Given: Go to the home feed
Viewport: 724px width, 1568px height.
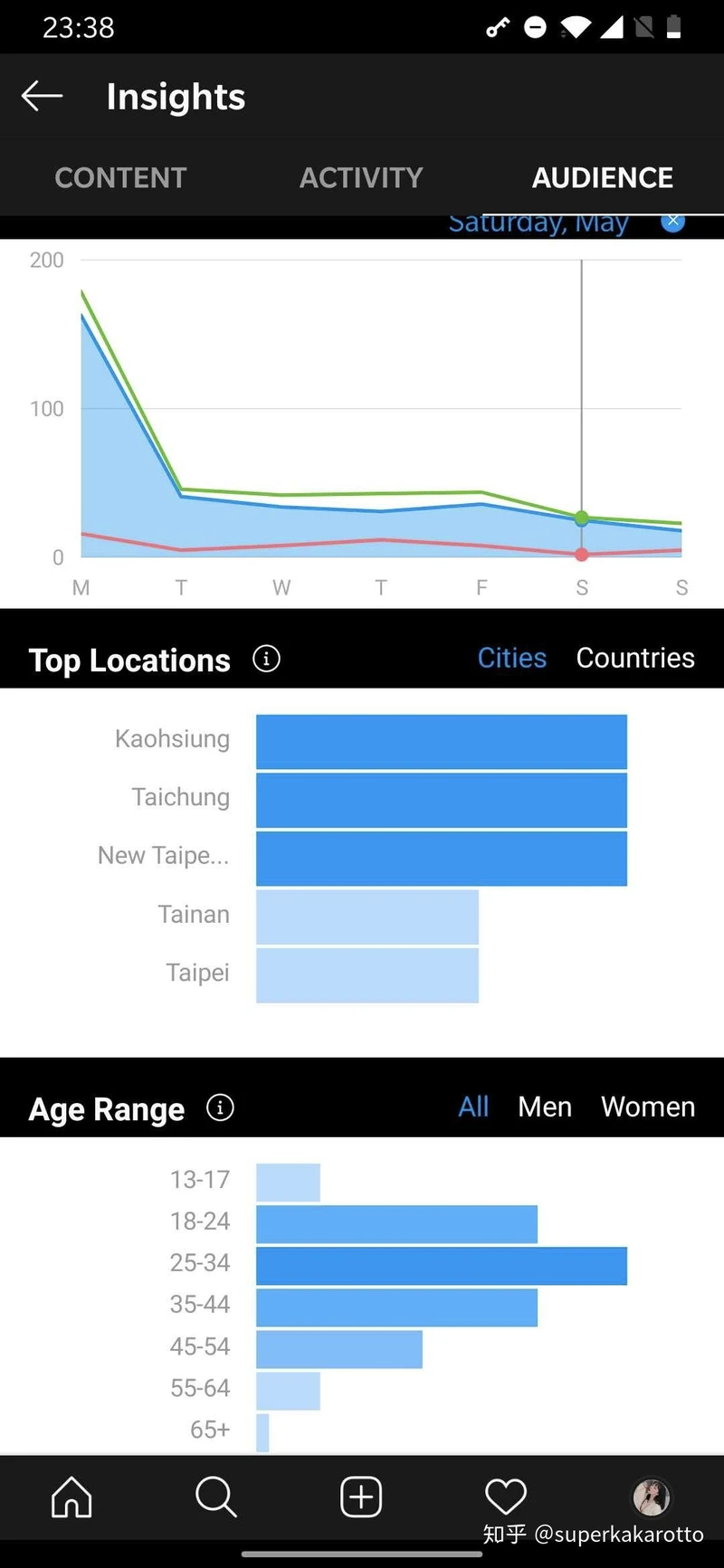Looking at the screenshot, I should pyautogui.click(x=71, y=1497).
